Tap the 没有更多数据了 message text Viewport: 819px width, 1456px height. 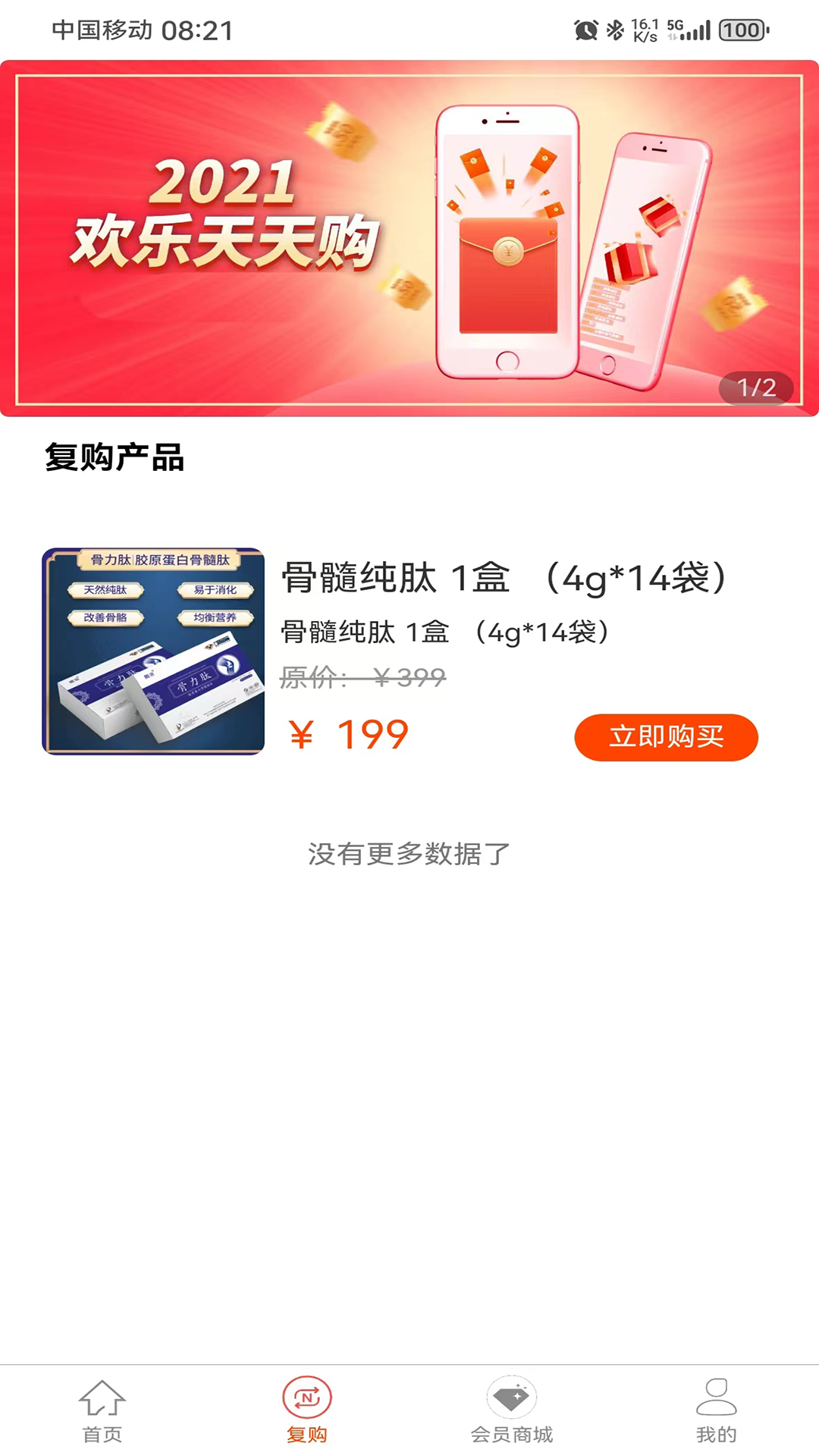[x=408, y=852]
